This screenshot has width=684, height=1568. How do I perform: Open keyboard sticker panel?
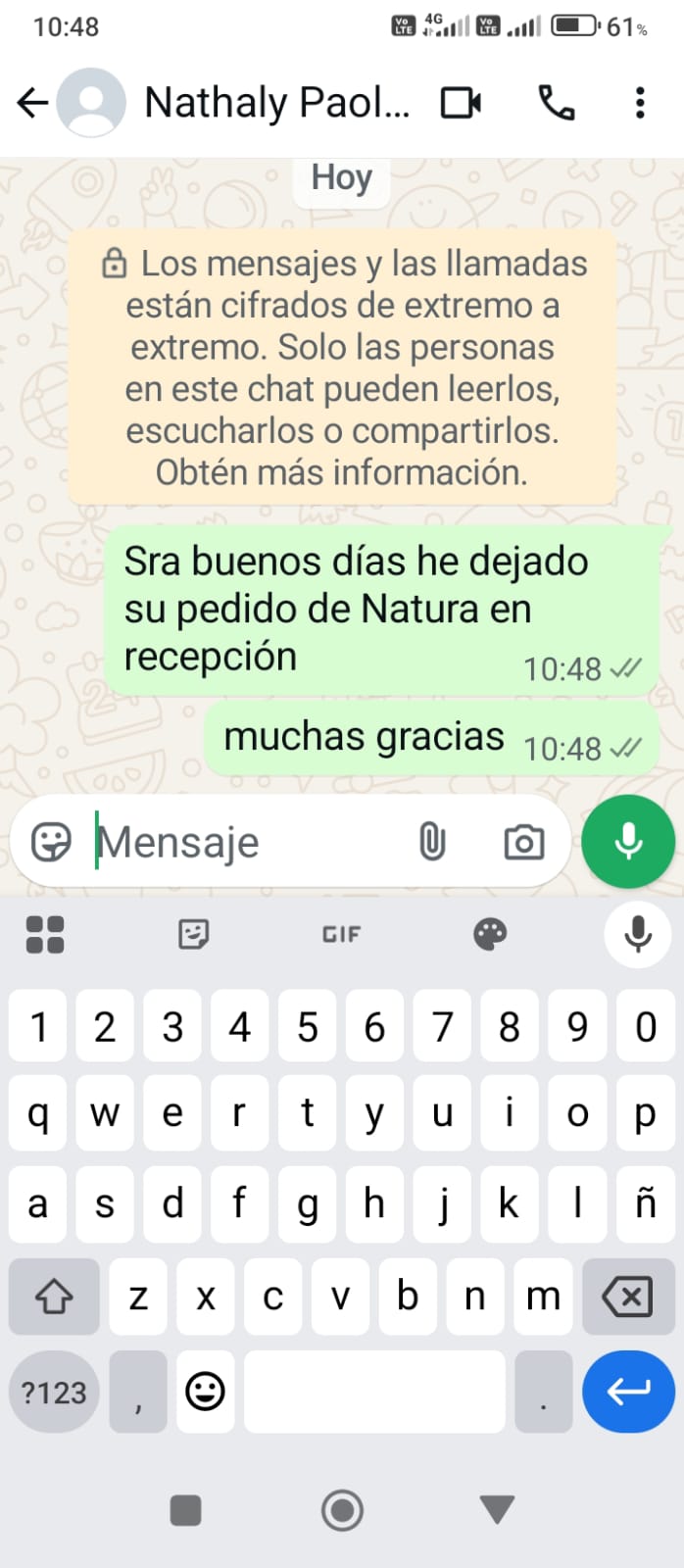[193, 935]
